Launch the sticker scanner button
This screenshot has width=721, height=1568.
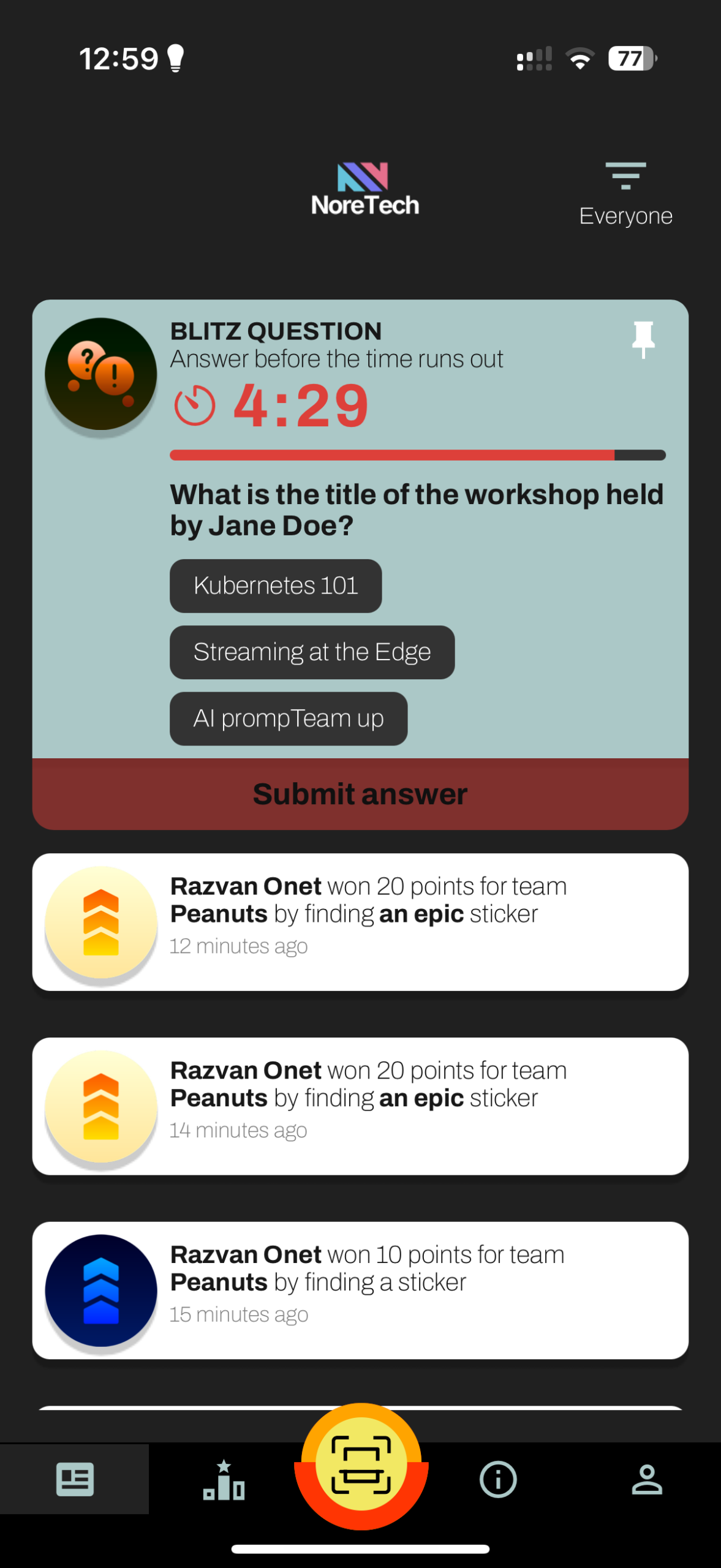(361, 1465)
